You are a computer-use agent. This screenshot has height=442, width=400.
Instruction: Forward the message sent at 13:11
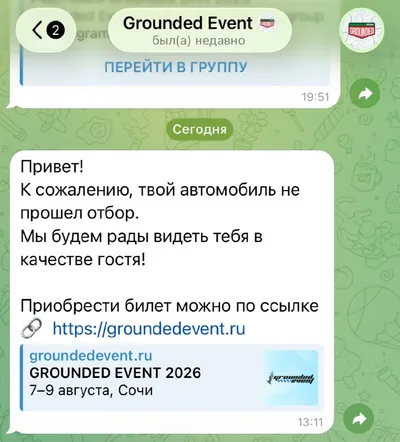359,419
